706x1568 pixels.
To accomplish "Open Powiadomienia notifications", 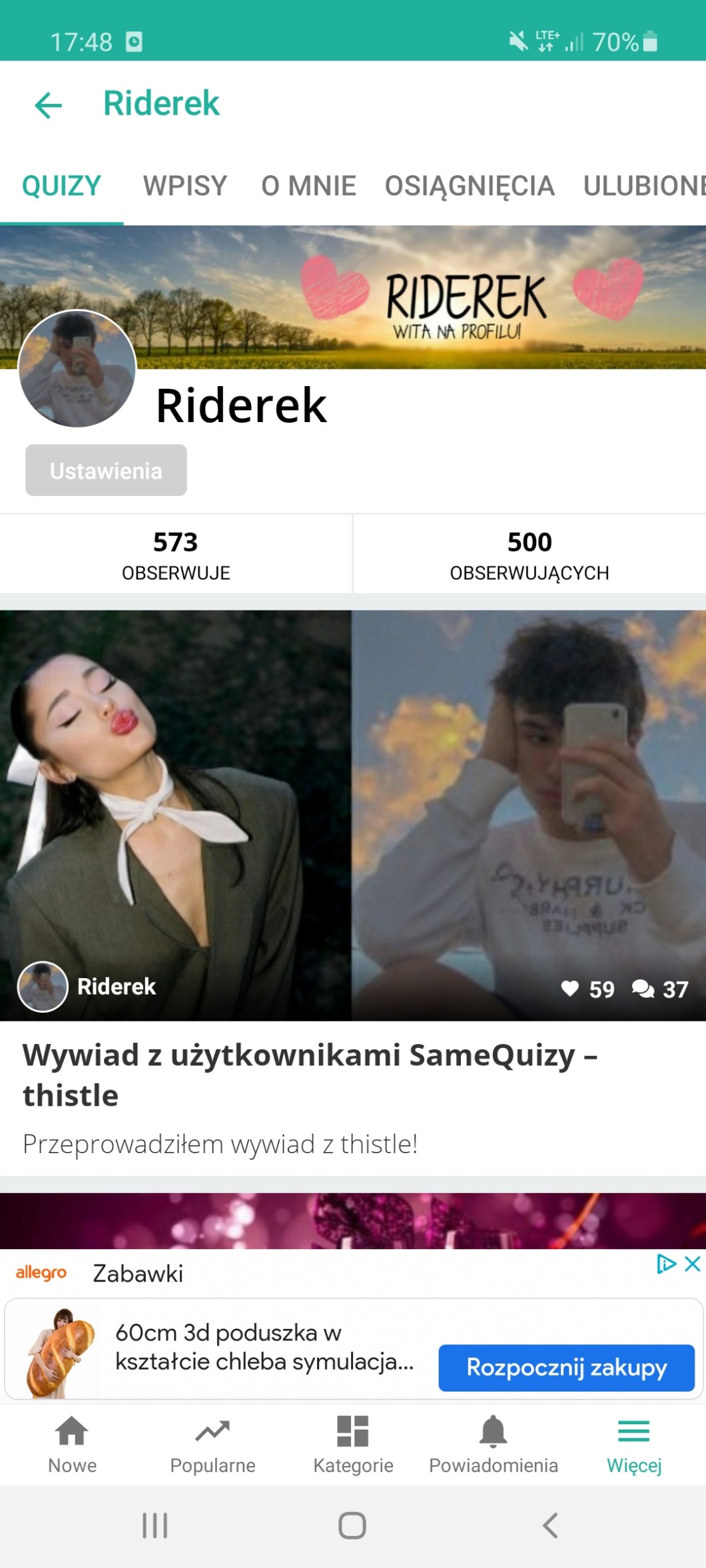I will point(494,1443).
